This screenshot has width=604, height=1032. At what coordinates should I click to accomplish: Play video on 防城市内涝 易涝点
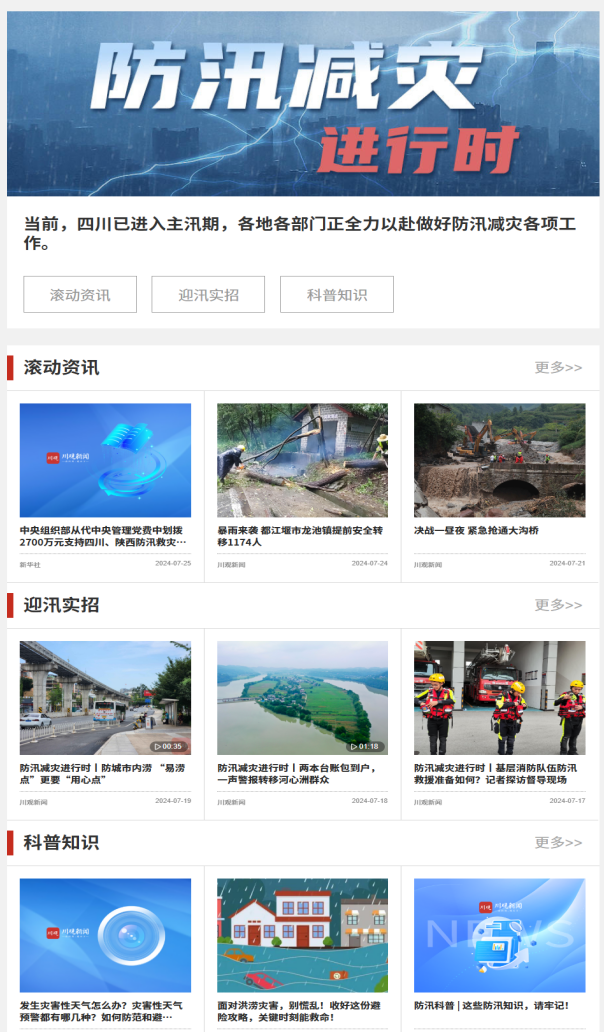pyautogui.click(x=105, y=698)
